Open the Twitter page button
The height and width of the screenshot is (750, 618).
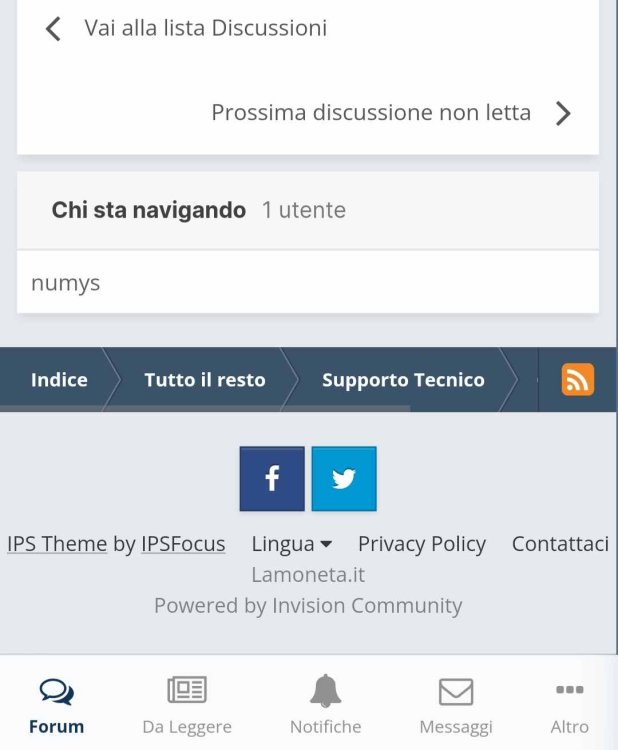tap(344, 479)
